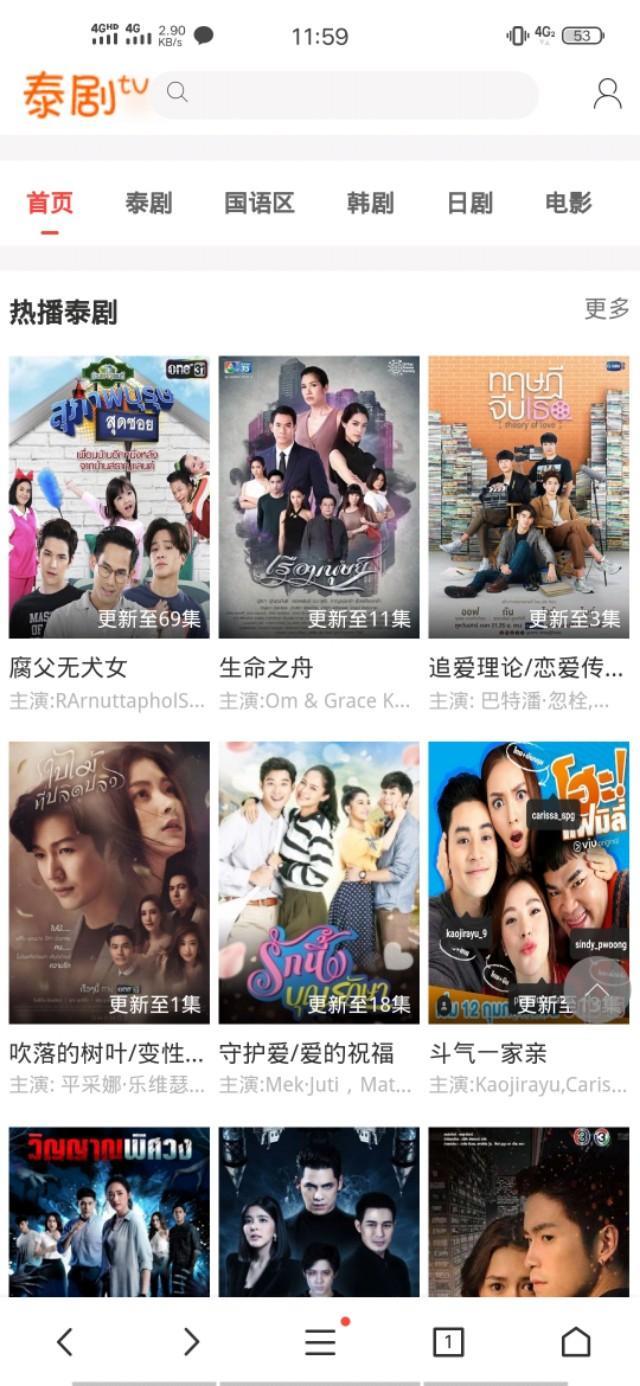This screenshot has height=1386, width=640.
Task: Open the user profile icon
Action: [607, 94]
